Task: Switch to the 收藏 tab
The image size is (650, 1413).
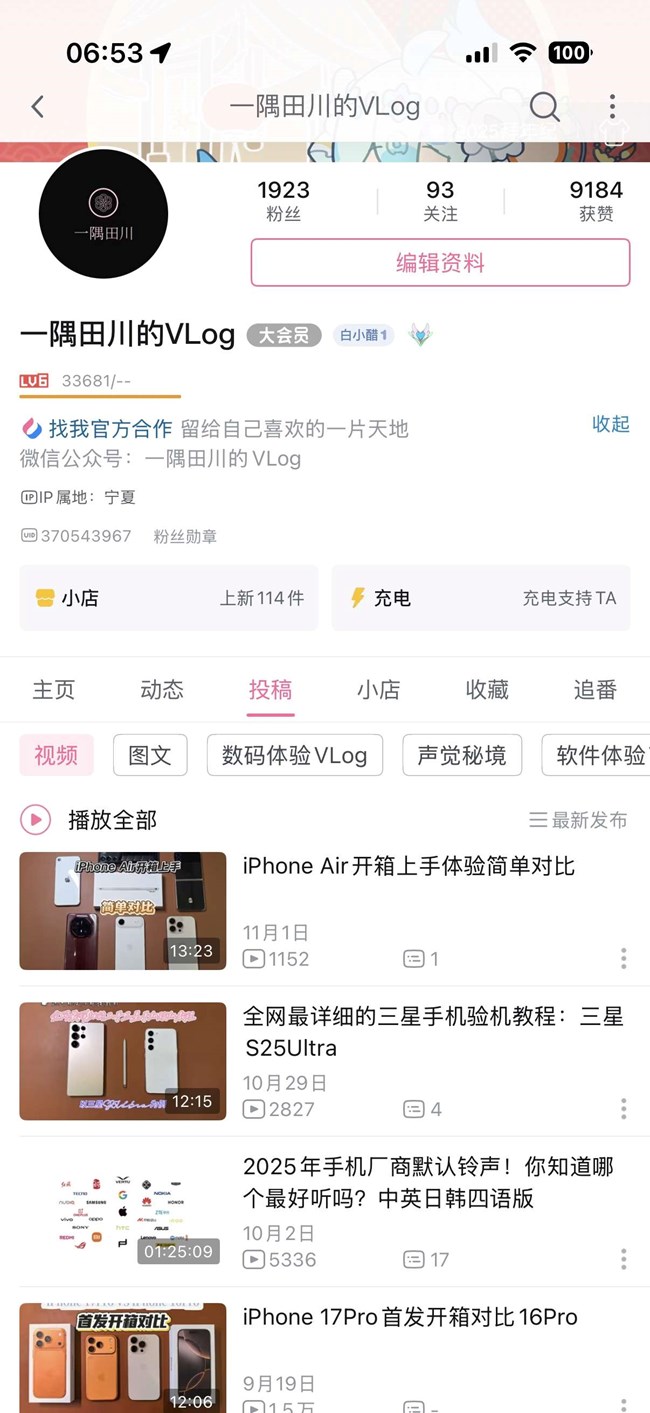Action: pos(487,689)
